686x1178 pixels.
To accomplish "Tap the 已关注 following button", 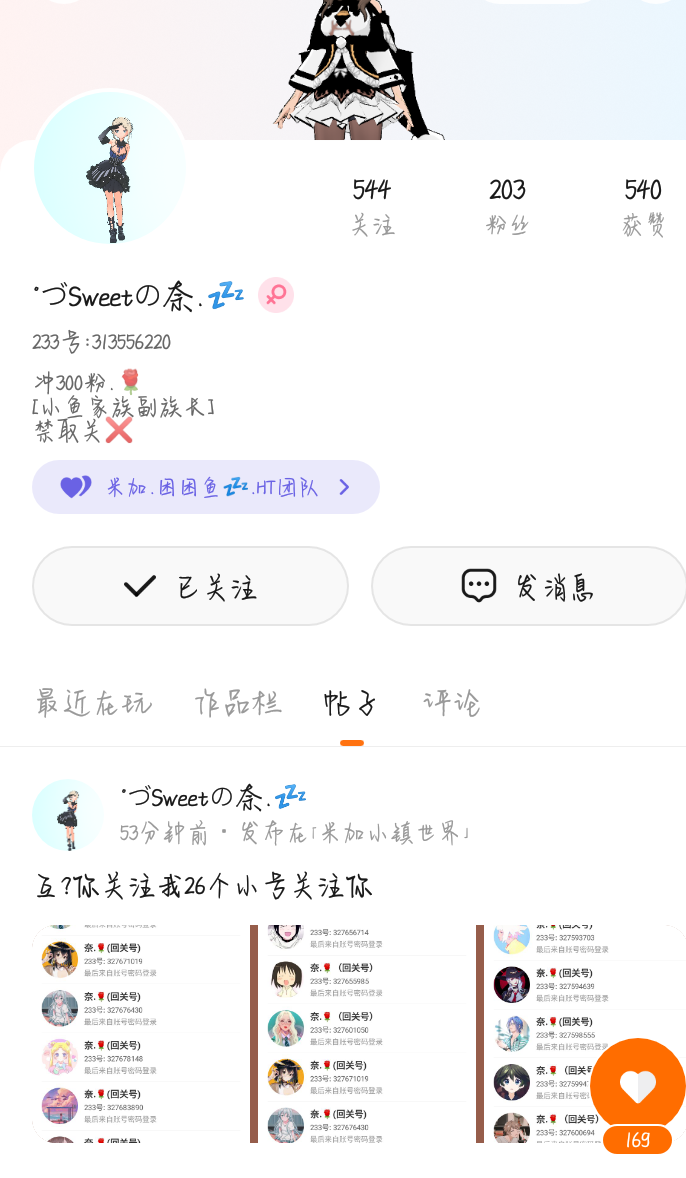I will (x=190, y=586).
